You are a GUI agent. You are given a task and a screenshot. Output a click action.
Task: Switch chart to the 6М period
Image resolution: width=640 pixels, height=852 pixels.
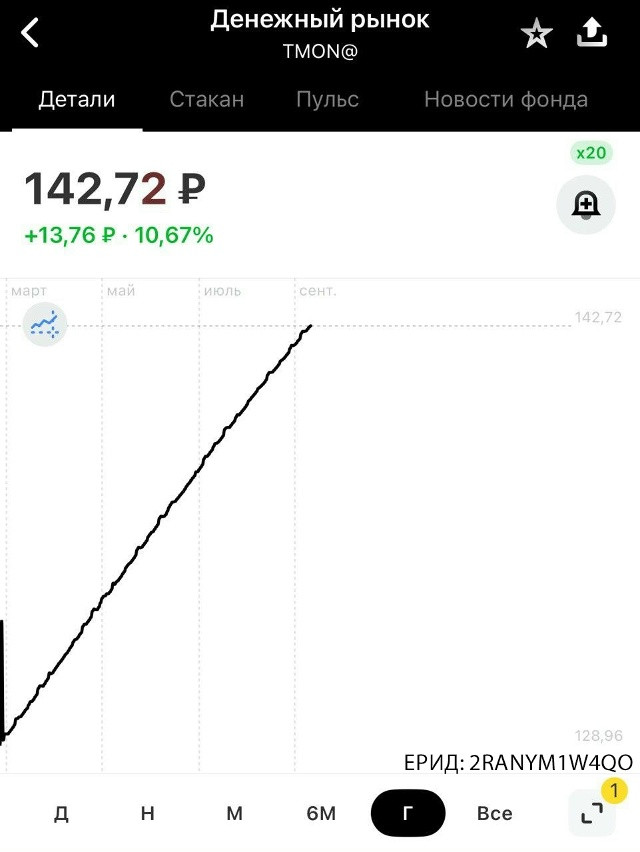321,813
